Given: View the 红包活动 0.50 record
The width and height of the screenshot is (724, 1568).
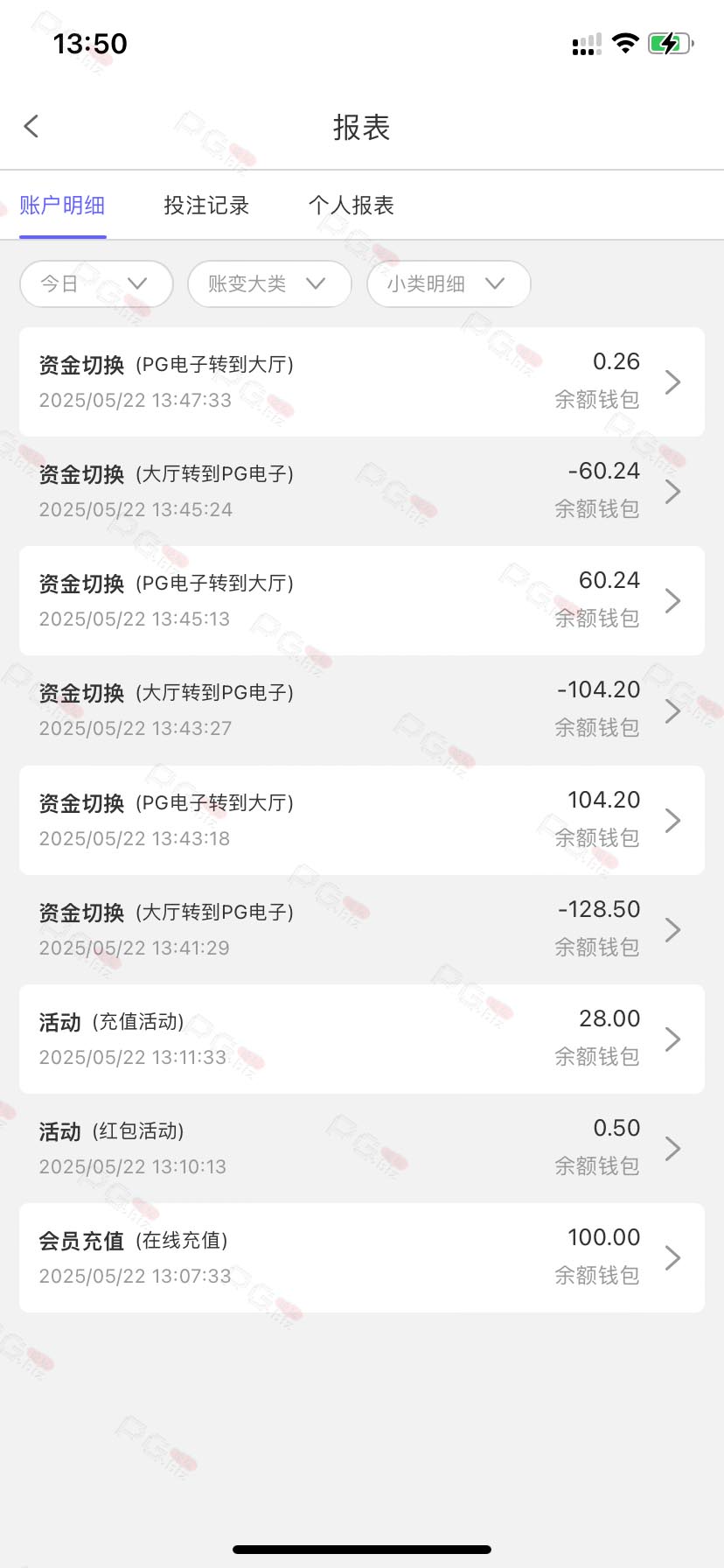Looking at the screenshot, I should point(362,1149).
